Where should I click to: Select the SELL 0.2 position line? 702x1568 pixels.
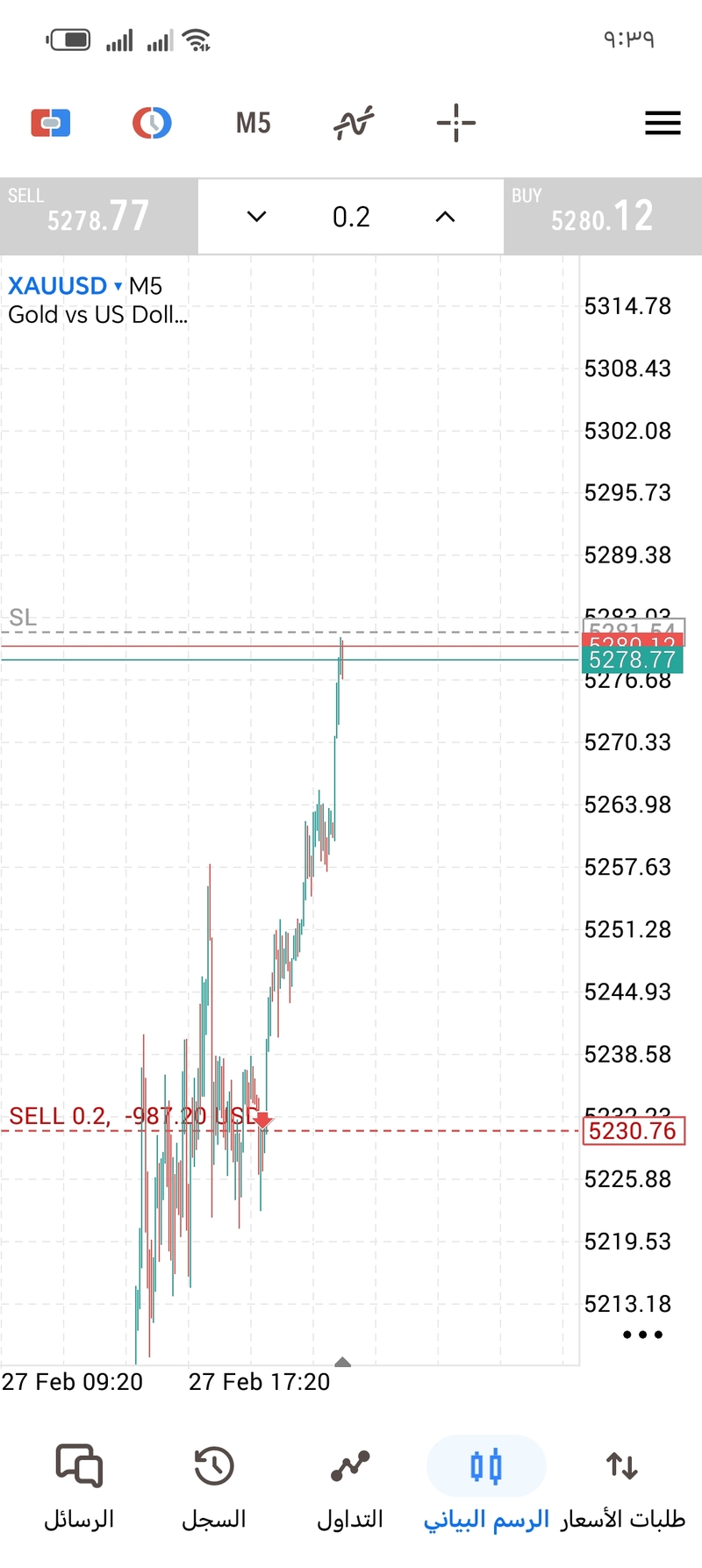tap(132, 1117)
